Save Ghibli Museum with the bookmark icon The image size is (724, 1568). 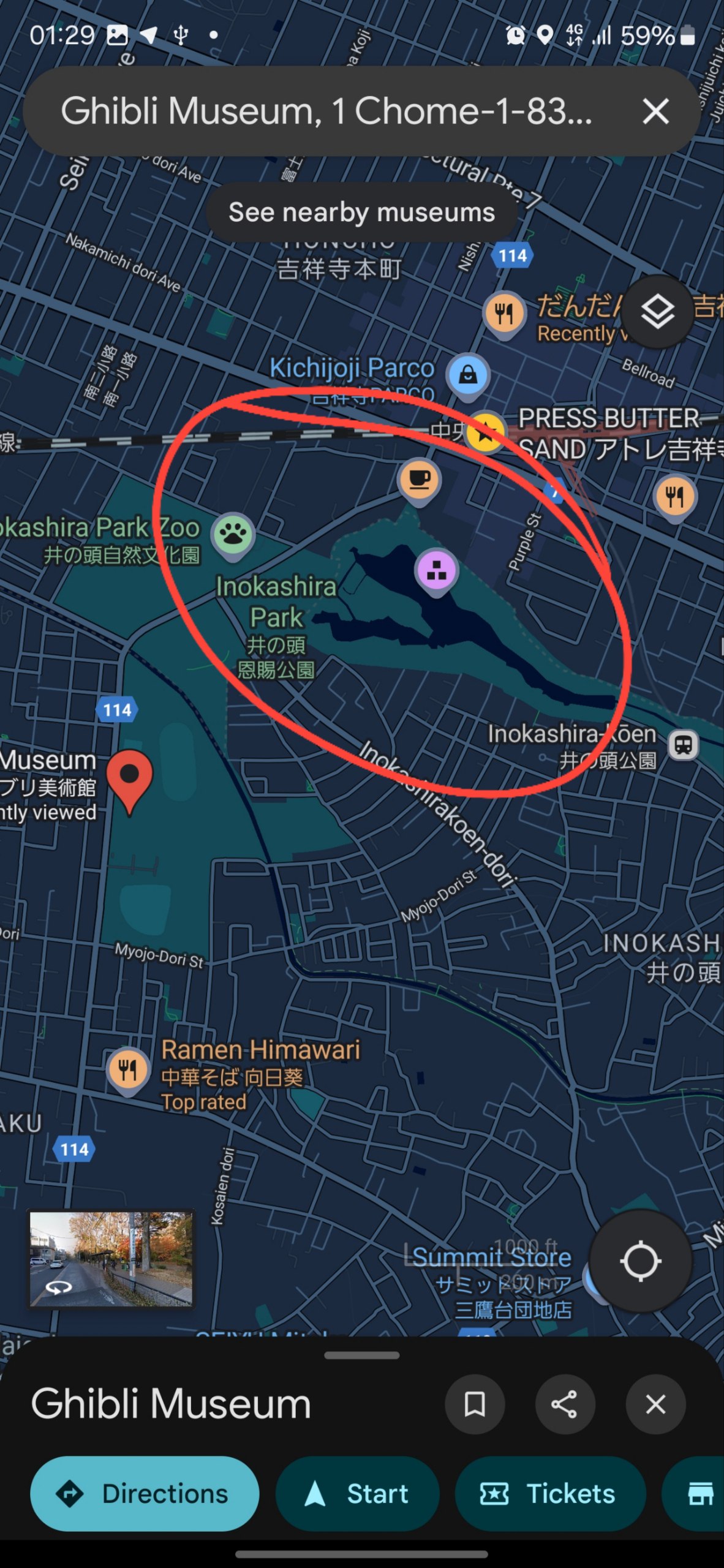coord(475,1404)
